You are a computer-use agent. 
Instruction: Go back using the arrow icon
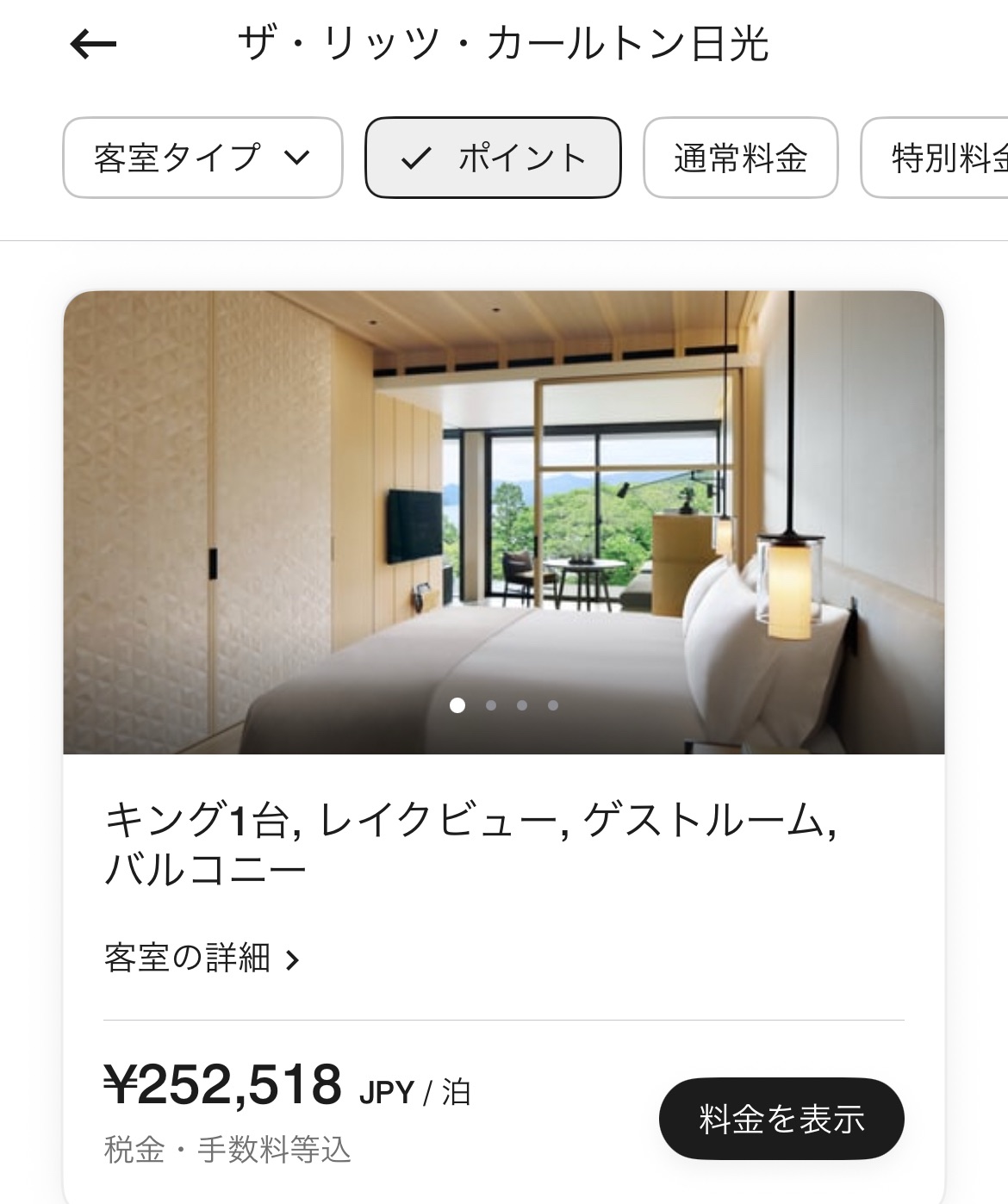coord(93,44)
